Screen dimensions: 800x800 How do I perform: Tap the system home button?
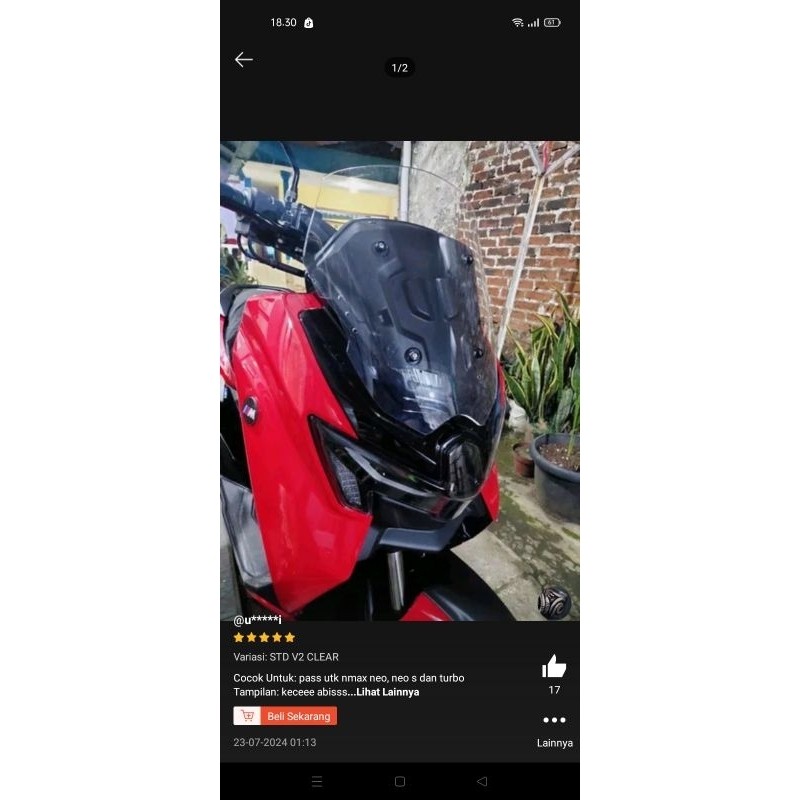[x=400, y=781]
